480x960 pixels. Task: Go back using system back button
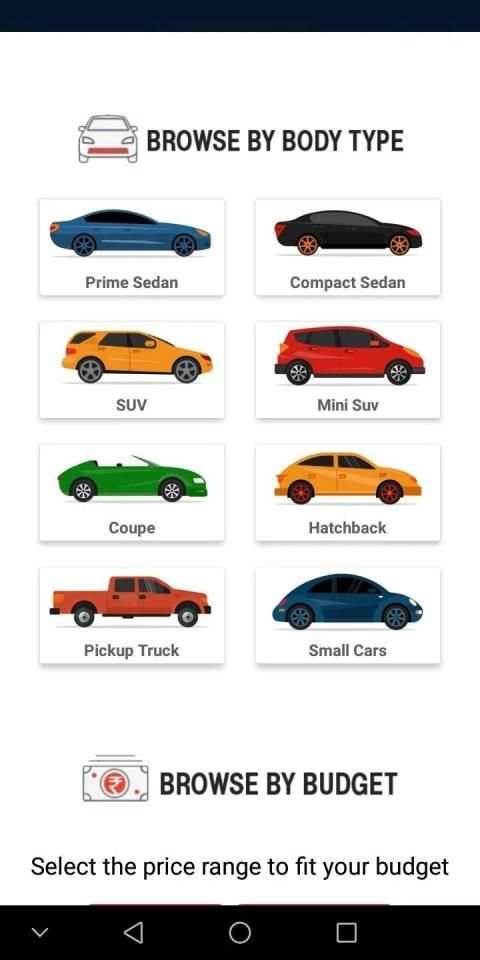click(x=133, y=932)
